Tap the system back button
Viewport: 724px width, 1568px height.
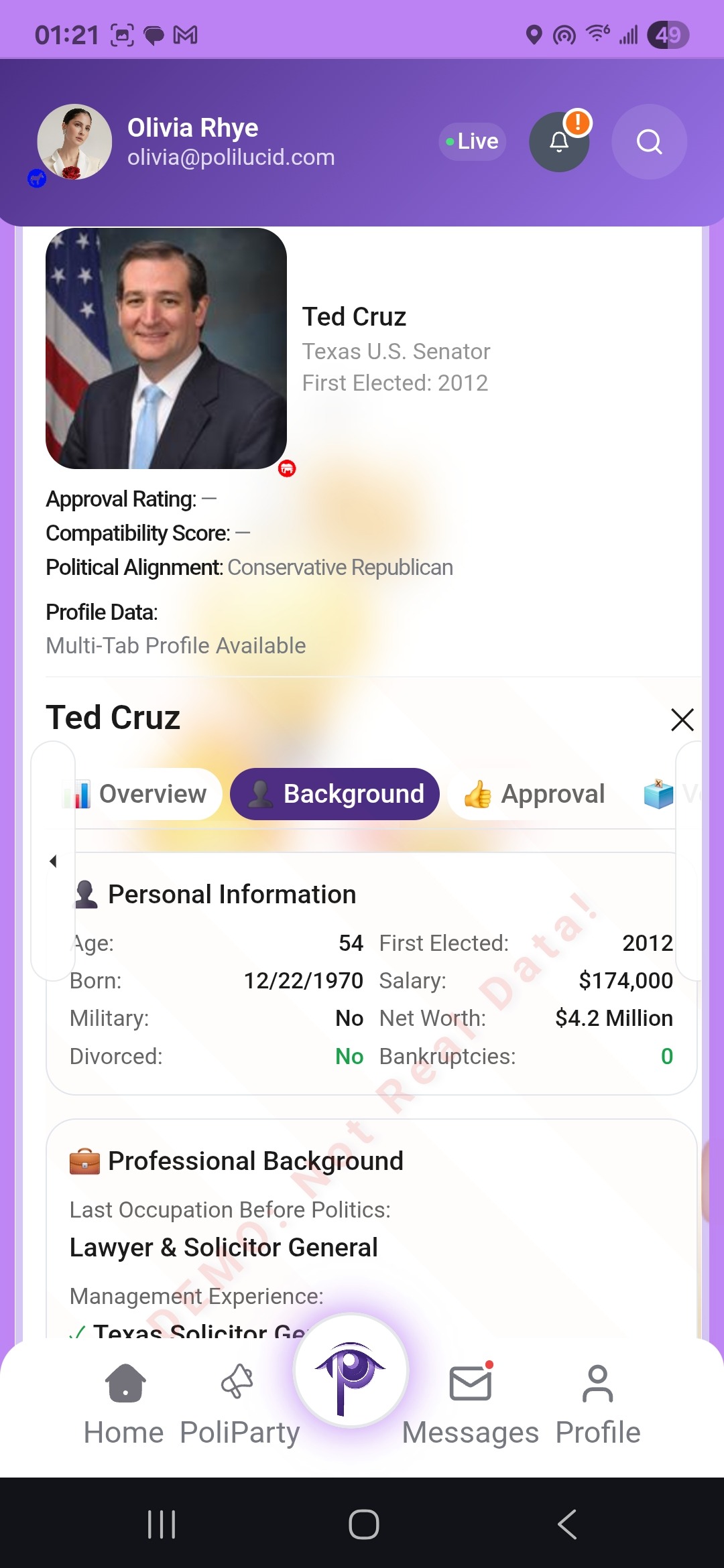(567, 1524)
